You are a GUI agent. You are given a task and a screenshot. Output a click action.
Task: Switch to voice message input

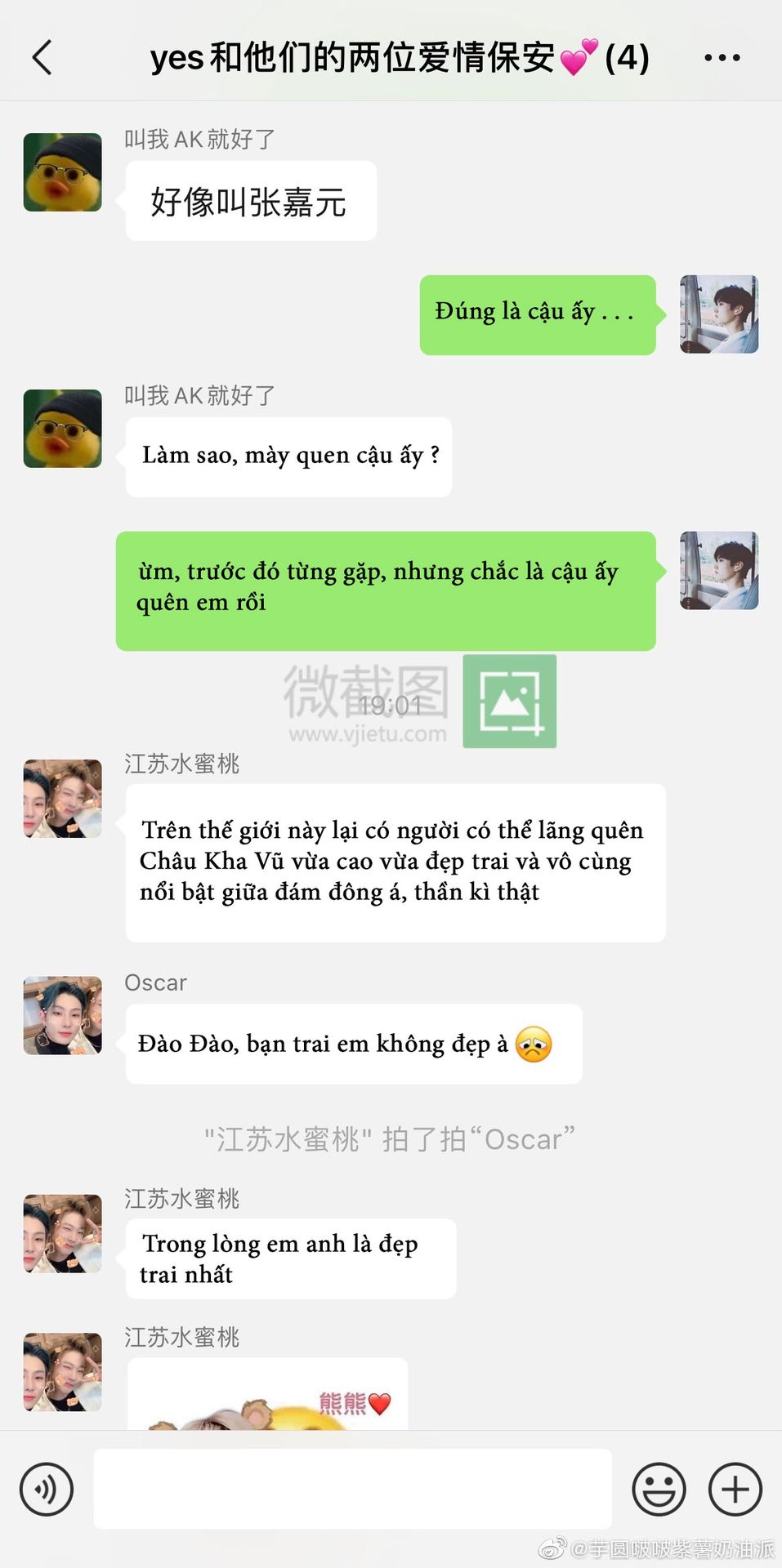pyautogui.click(x=47, y=1489)
